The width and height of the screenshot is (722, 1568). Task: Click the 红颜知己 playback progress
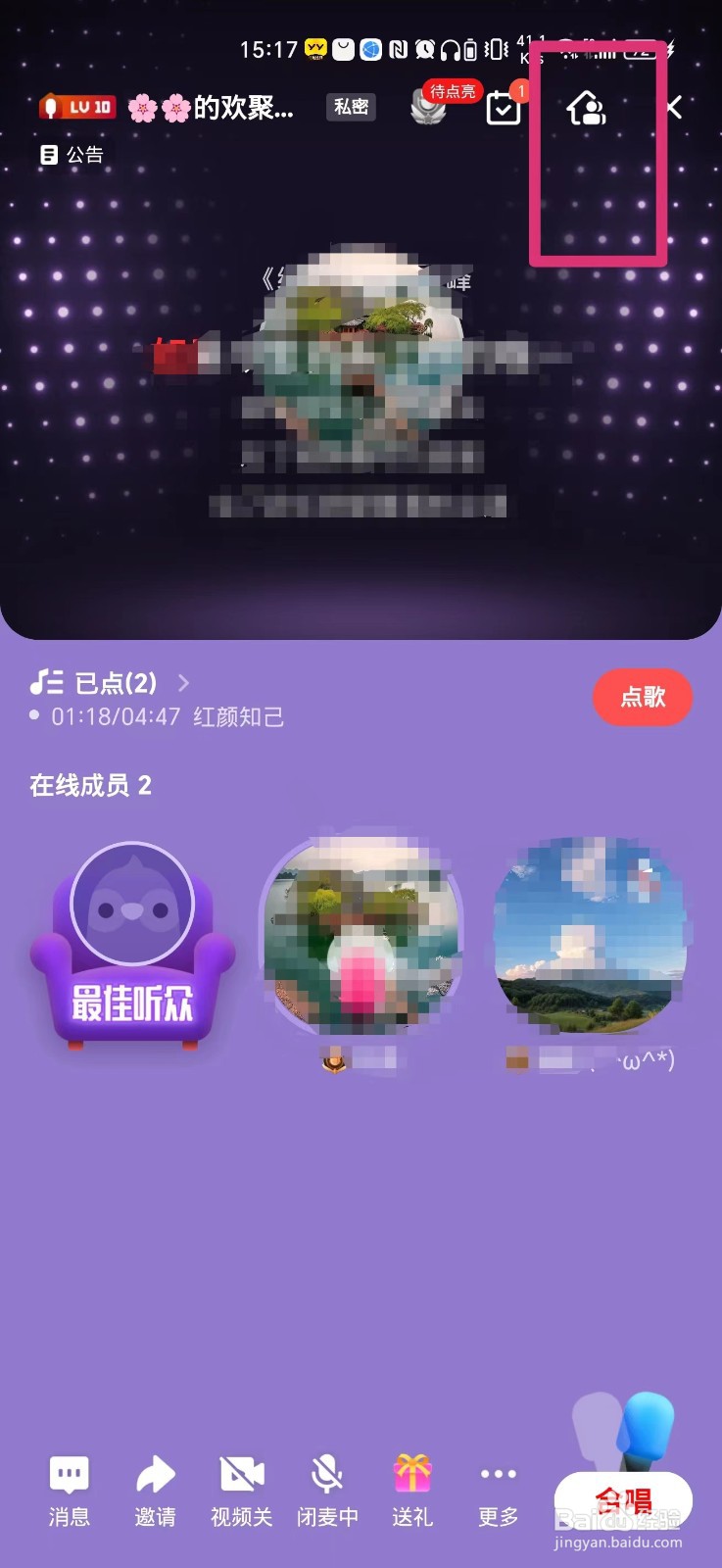point(165,717)
